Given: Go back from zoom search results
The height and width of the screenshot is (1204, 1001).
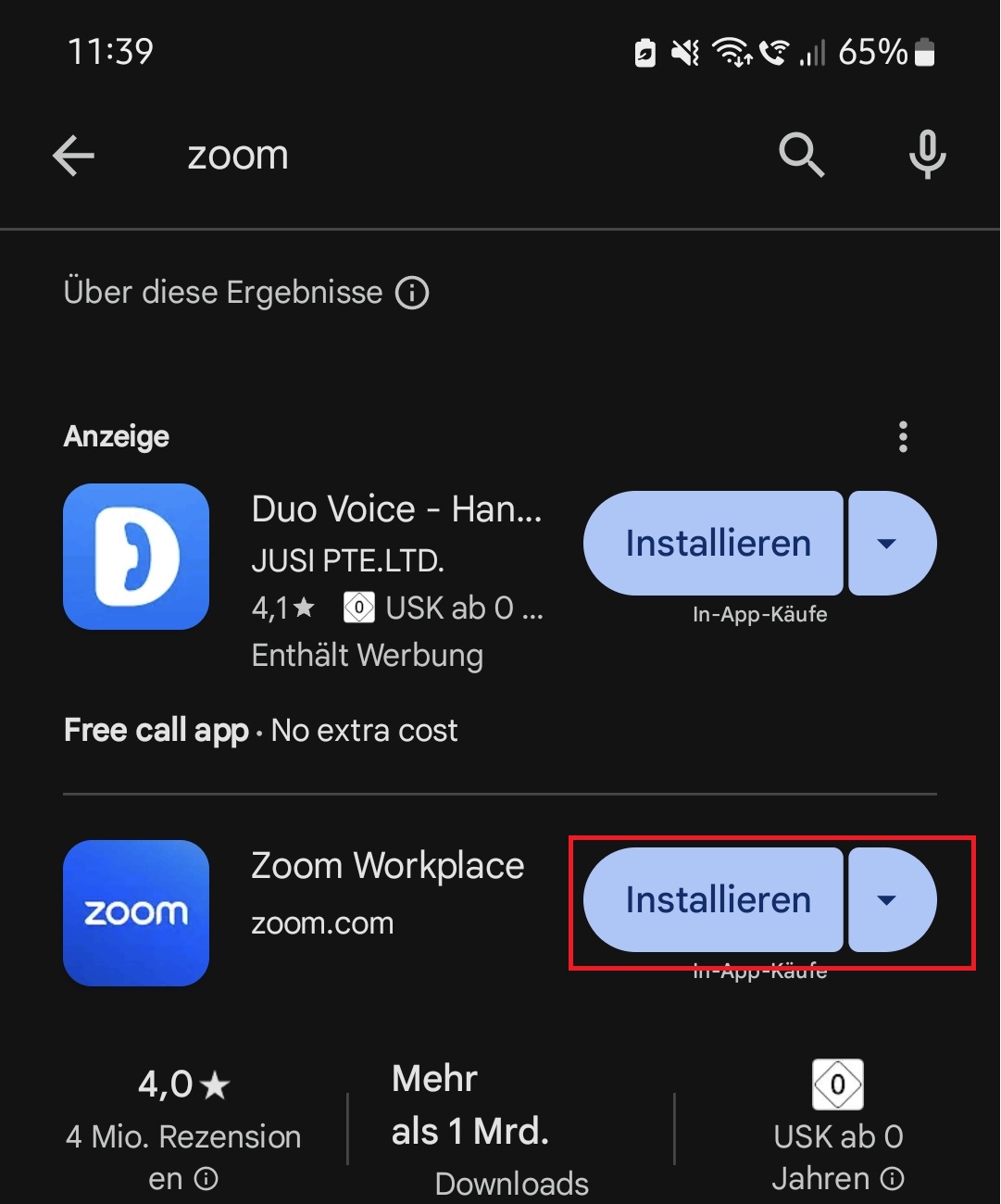Looking at the screenshot, I should [x=74, y=155].
